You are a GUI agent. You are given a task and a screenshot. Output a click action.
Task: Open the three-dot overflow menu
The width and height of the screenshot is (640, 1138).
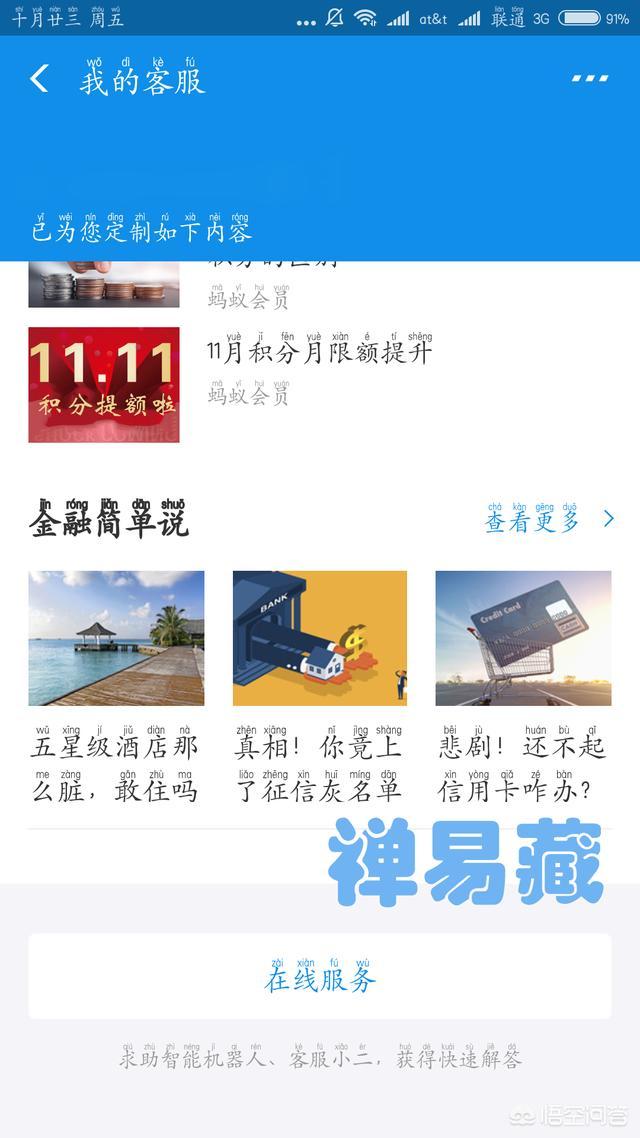[x=589, y=78]
